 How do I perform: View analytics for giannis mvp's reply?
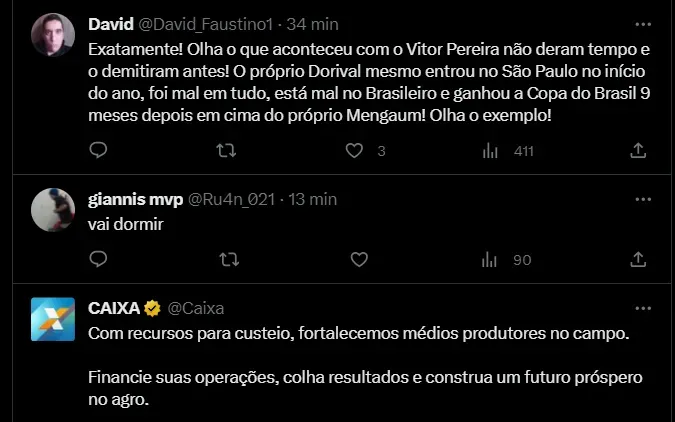490,259
